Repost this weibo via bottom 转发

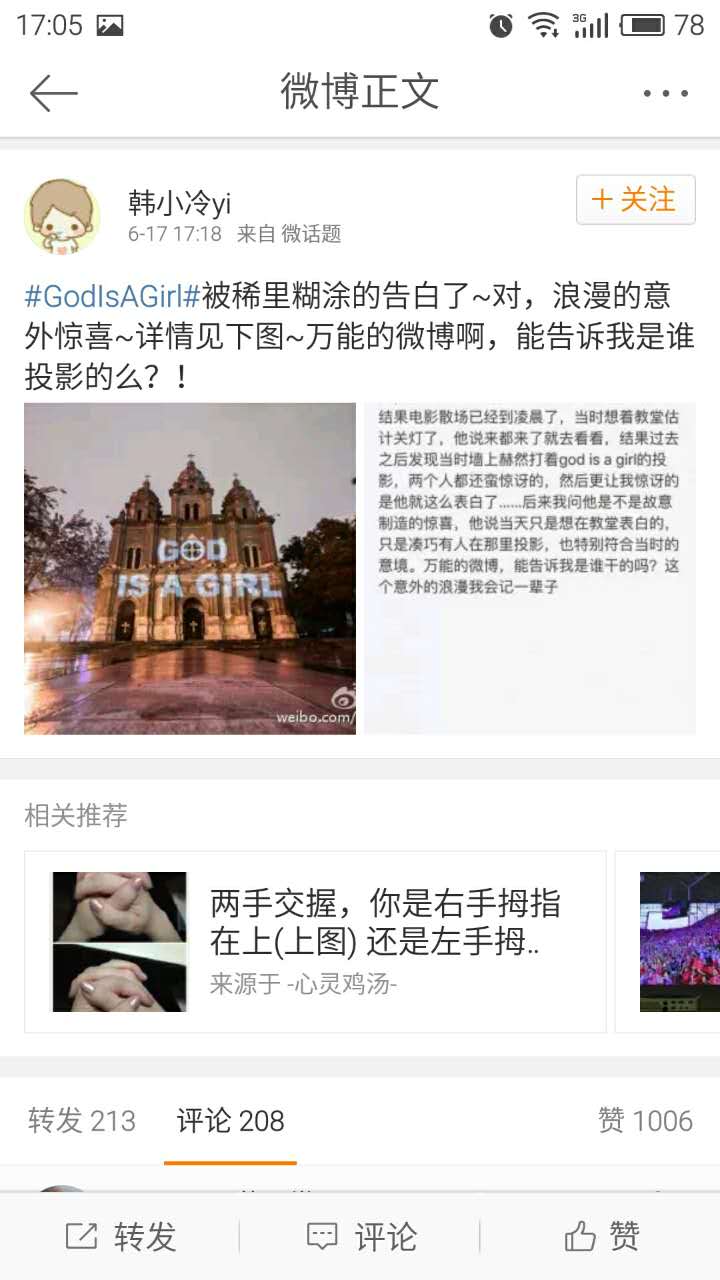(122, 1237)
